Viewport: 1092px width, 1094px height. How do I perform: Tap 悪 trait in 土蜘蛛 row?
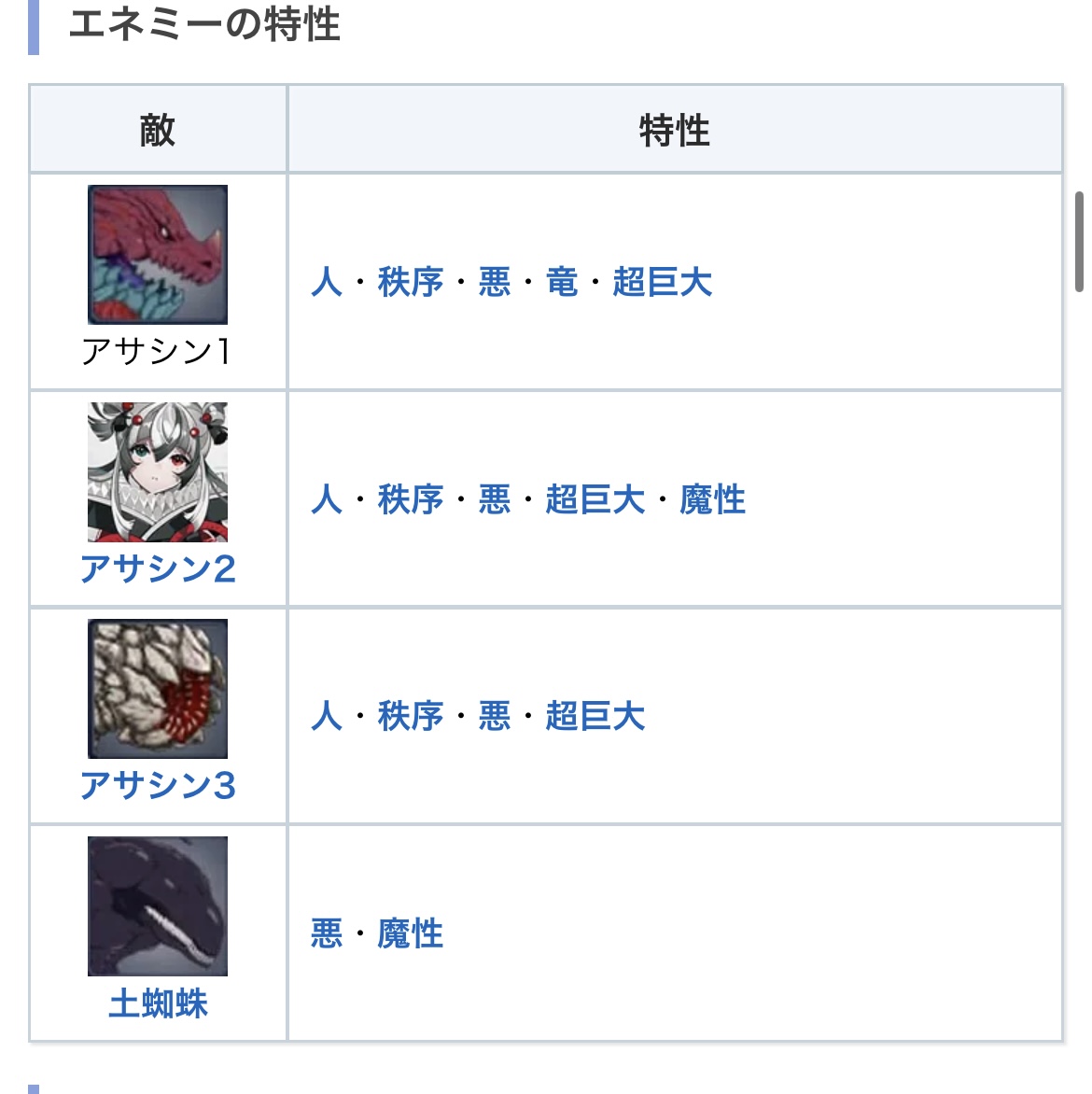point(327,933)
